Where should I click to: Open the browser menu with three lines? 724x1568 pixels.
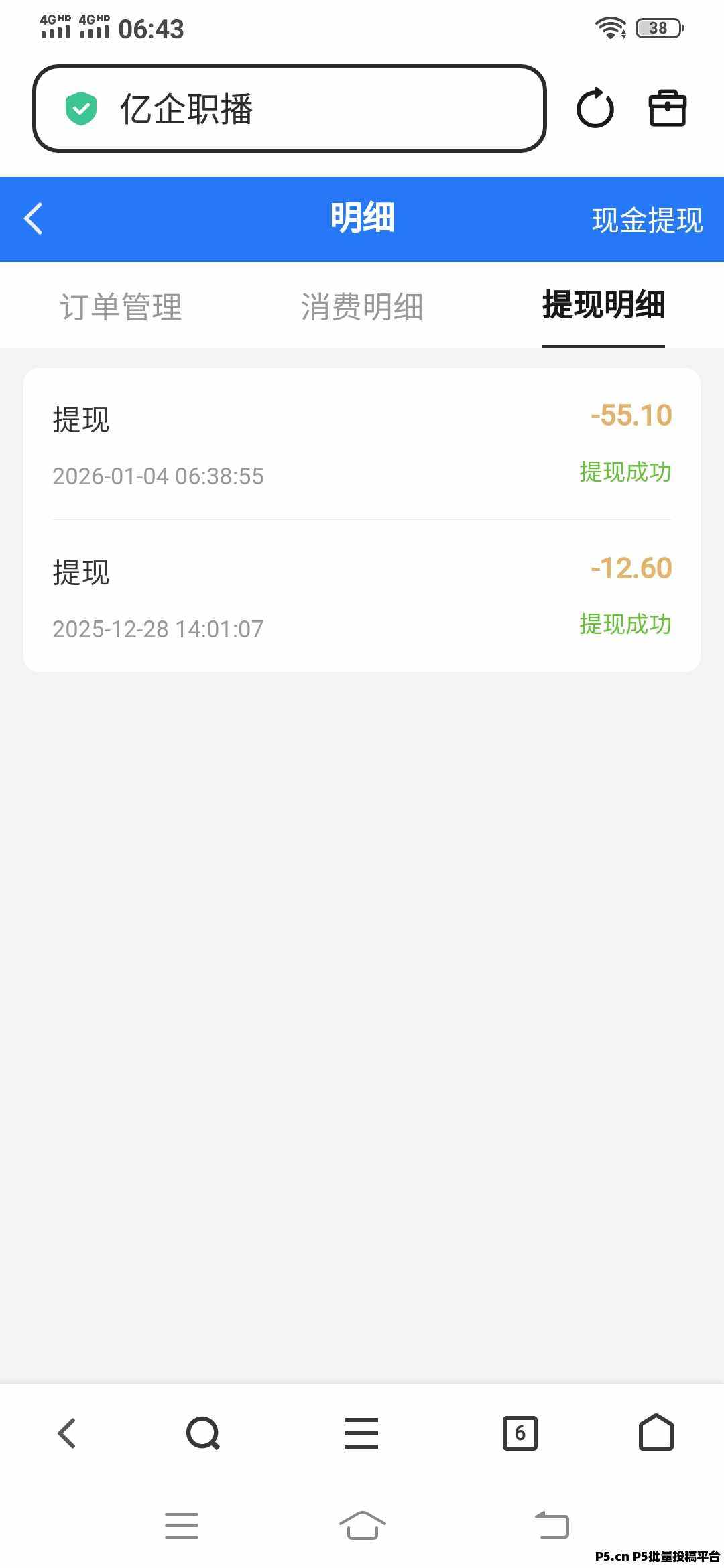(361, 1433)
